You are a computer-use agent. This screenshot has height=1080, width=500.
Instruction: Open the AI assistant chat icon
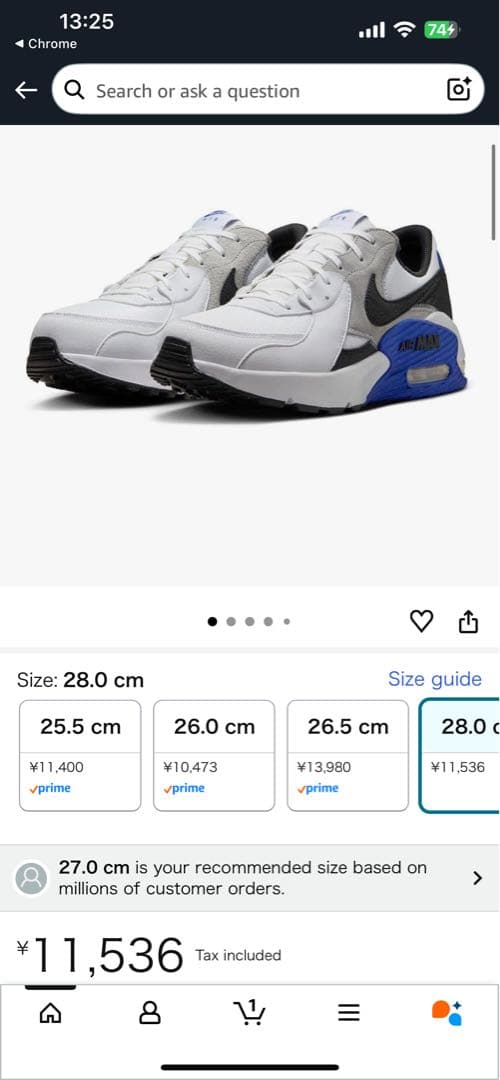pyautogui.click(x=447, y=1012)
